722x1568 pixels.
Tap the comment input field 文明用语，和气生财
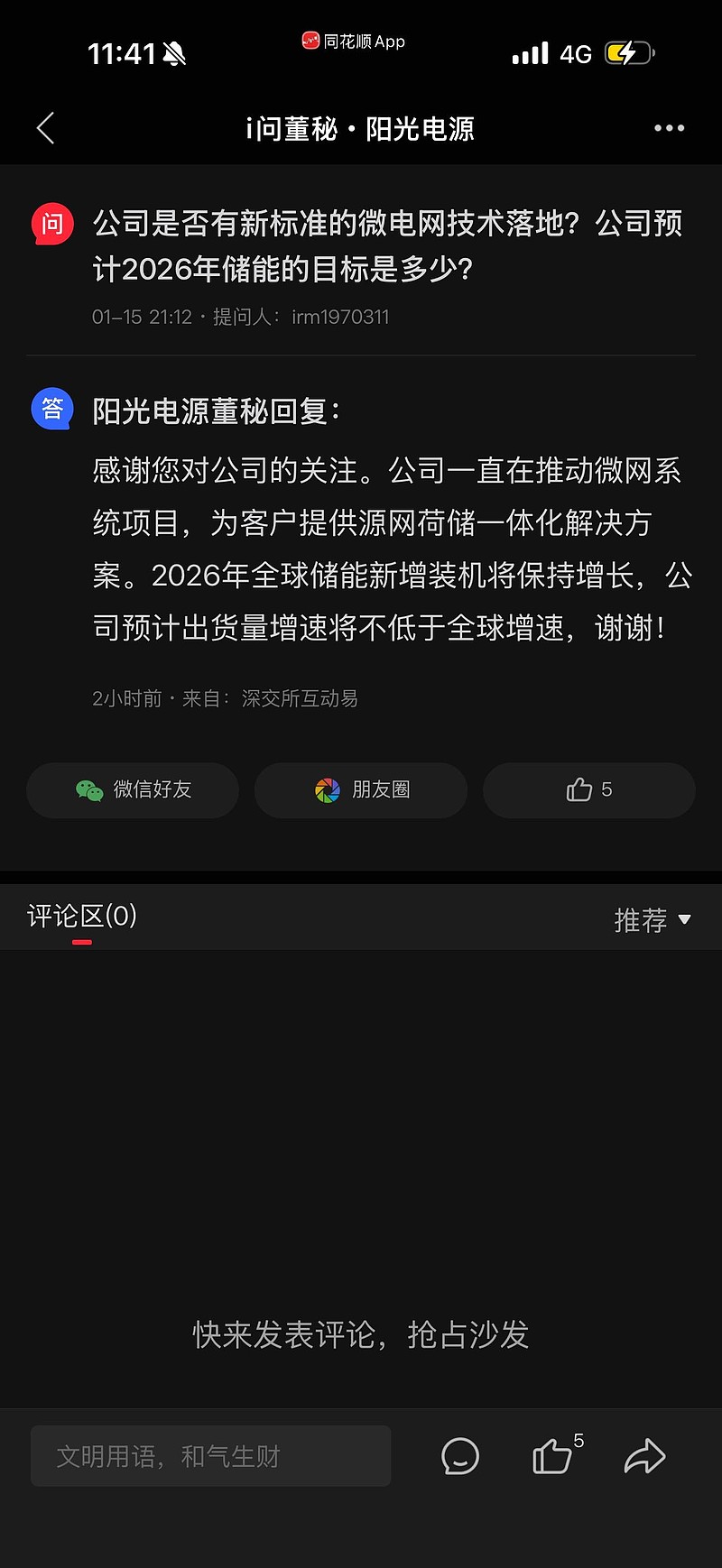pyautogui.click(x=210, y=1456)
